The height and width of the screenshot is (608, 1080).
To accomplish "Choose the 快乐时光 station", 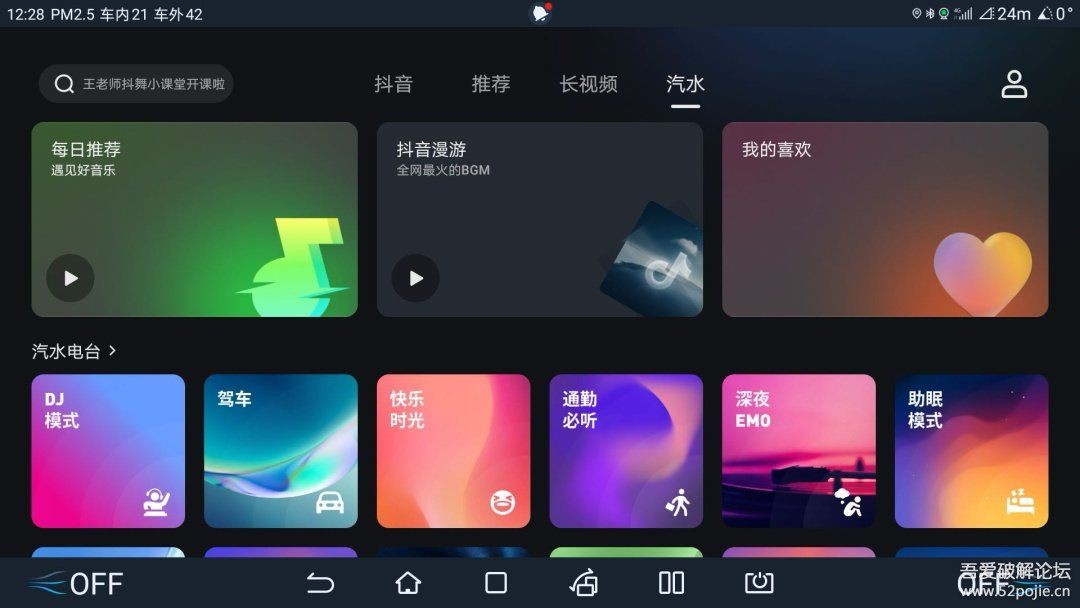I will coord(453,451).
